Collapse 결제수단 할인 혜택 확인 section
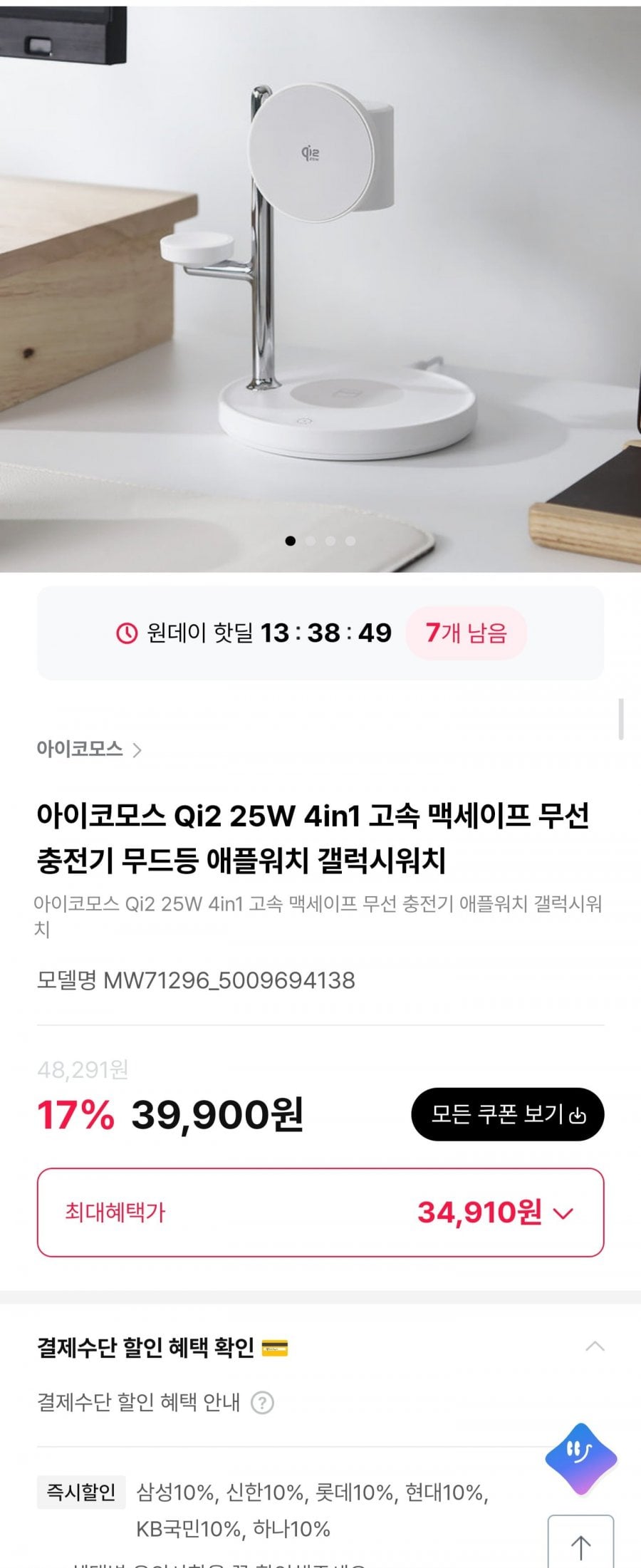 coord(595,1346)
